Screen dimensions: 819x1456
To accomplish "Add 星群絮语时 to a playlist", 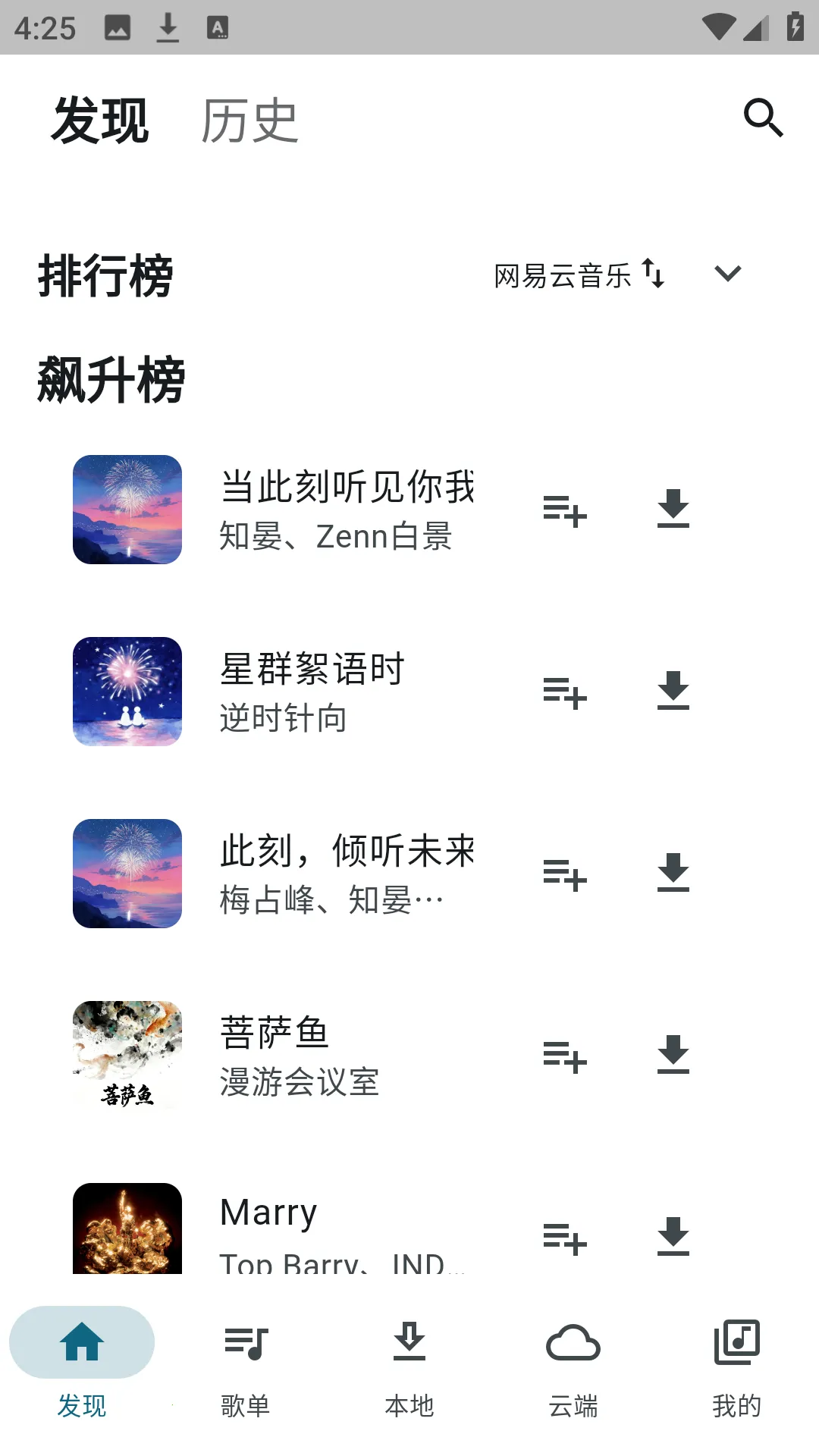I will point(564,694).
